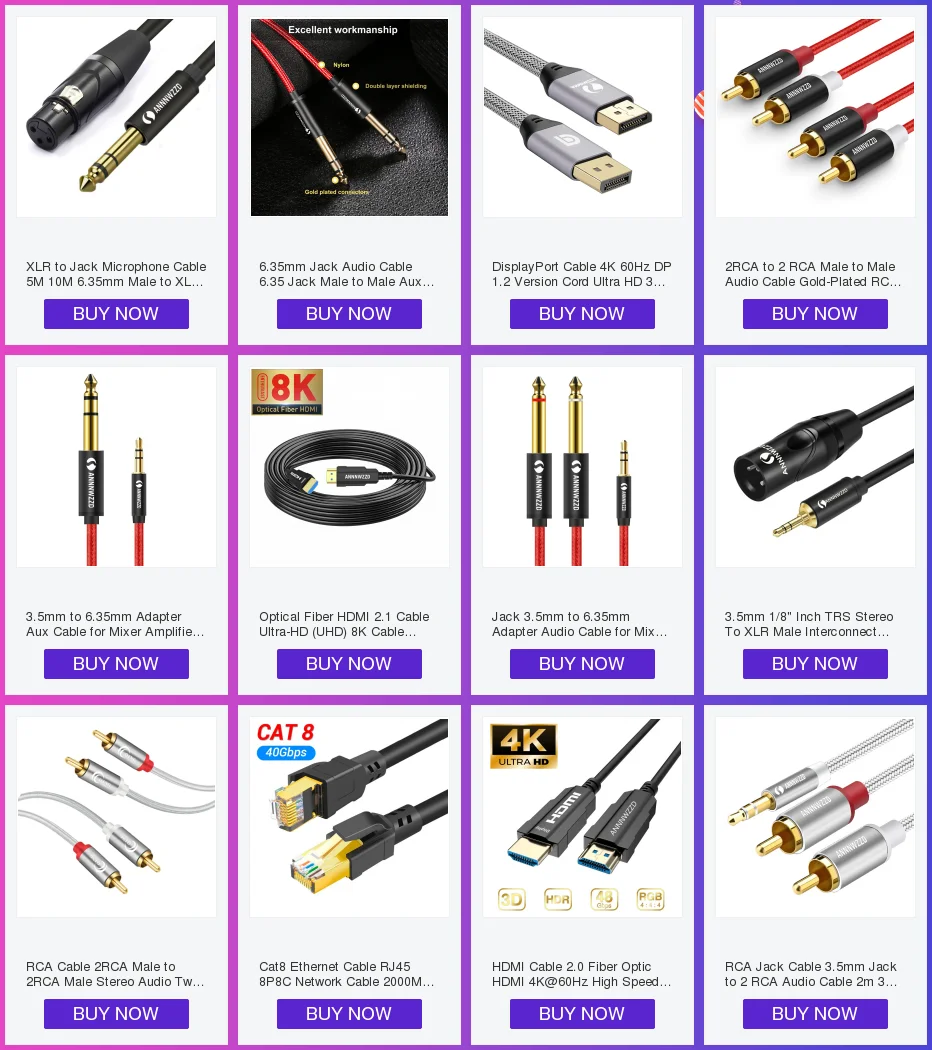Buy the 3.5mm to 6.35mm Adapter Aux Cable
This screenshot has width=932, height=1050.
point(116,664)
